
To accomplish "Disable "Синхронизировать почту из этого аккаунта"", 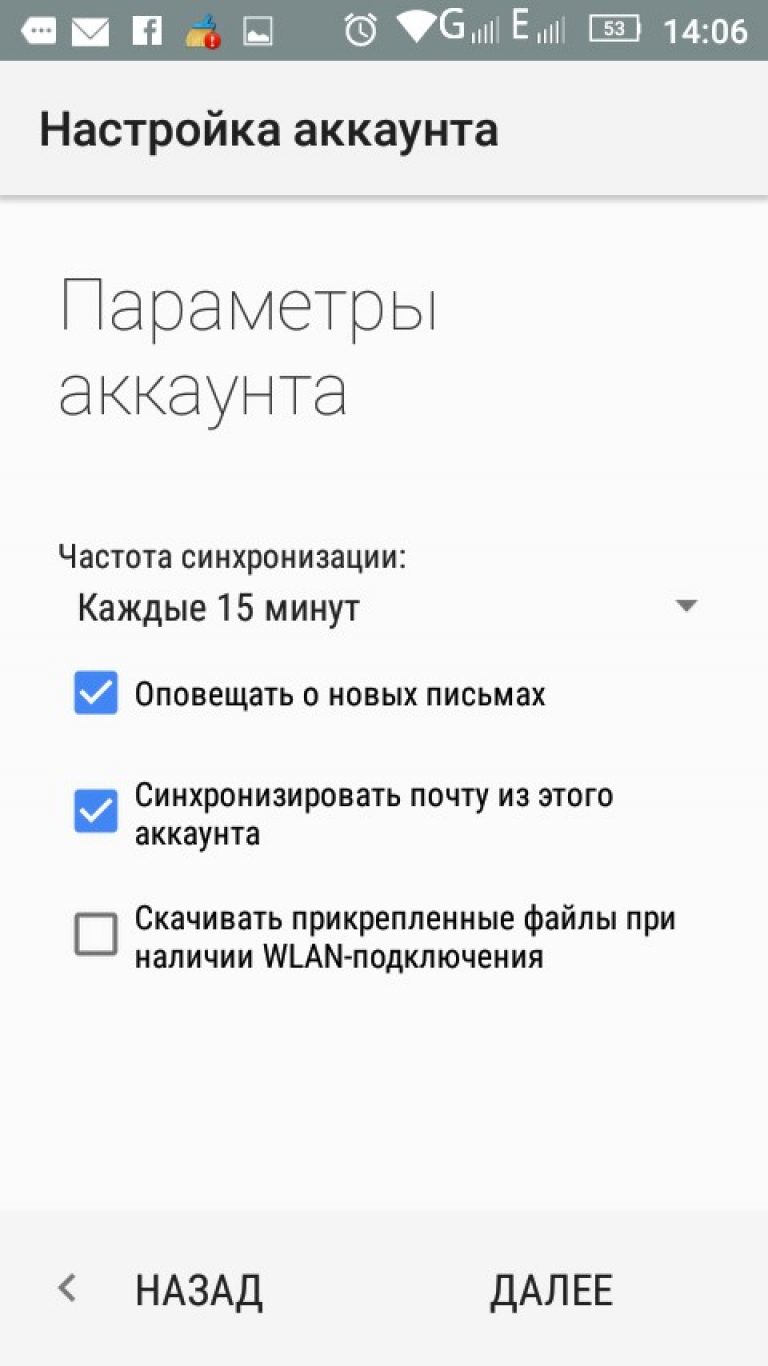I will (96, 812).
